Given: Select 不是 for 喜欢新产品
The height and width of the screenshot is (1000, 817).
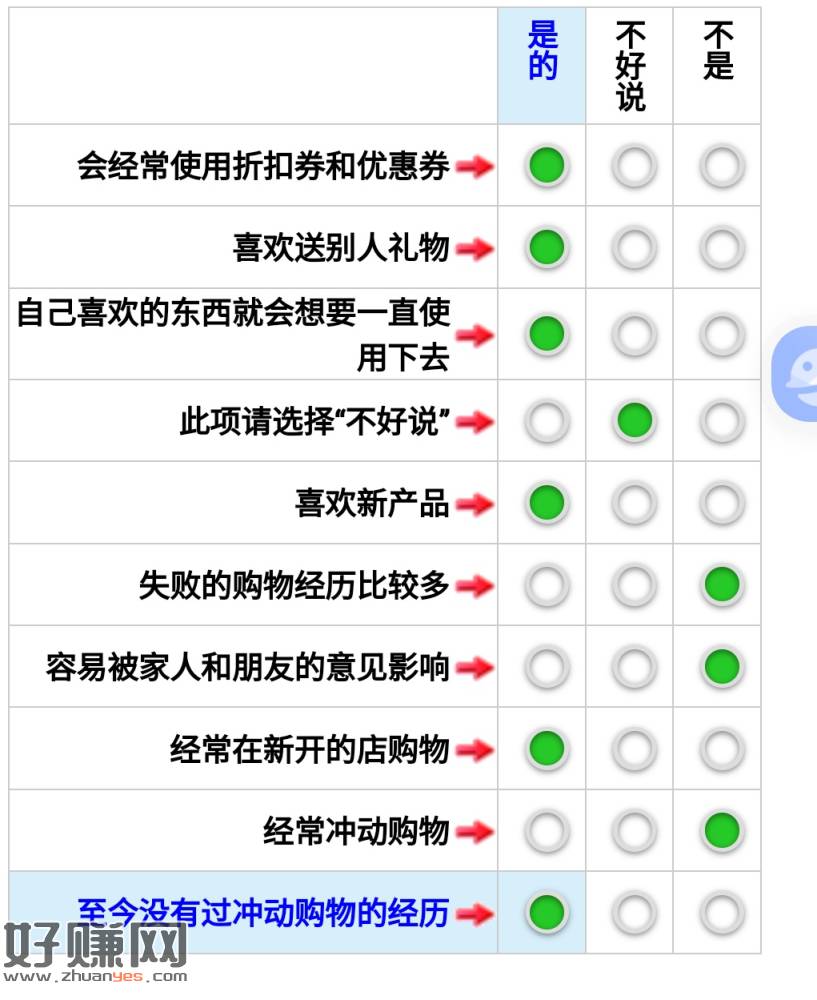Looking at the screenshot, I should click(722, 503).
